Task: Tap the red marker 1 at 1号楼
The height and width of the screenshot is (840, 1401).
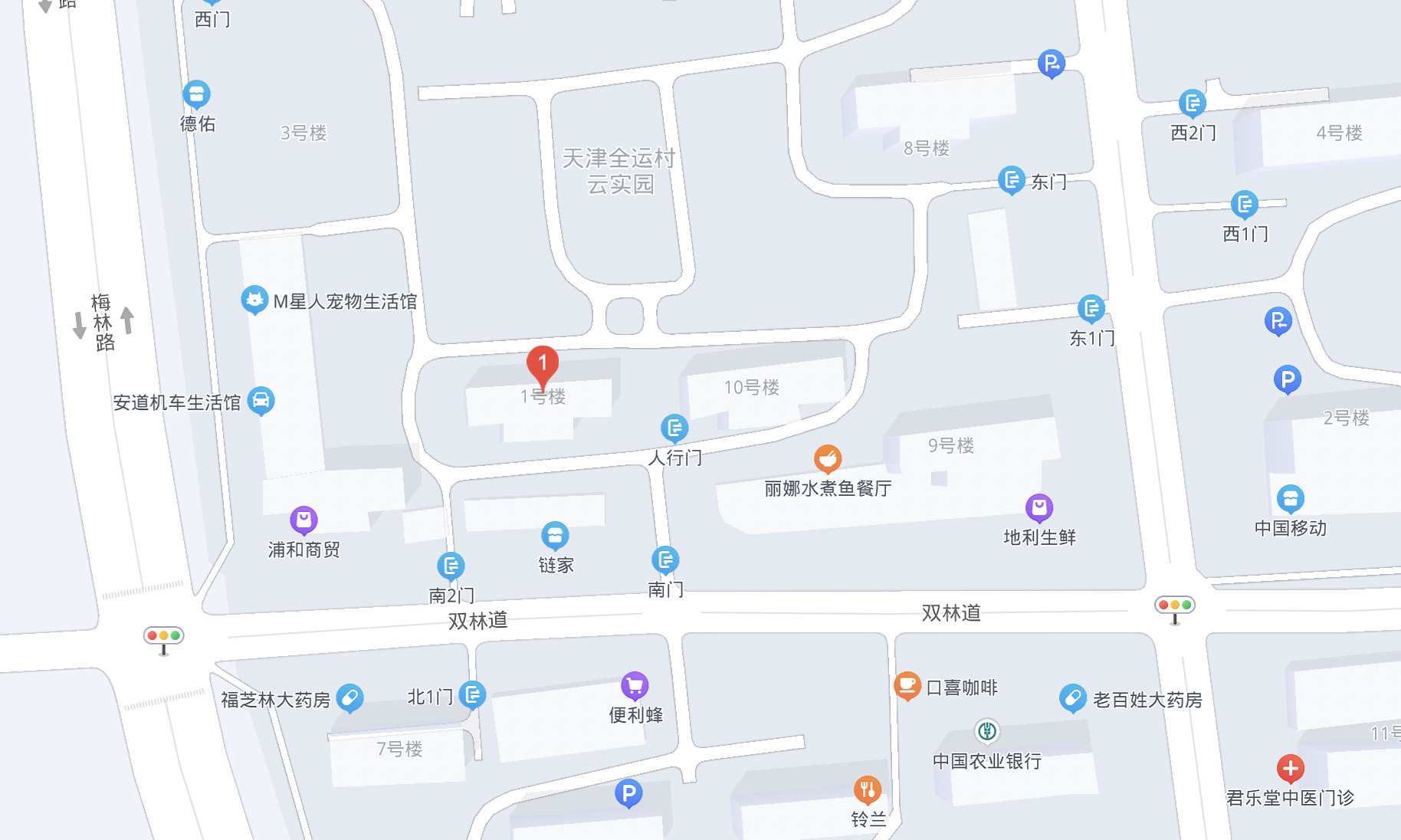Action: pos(543,364)
